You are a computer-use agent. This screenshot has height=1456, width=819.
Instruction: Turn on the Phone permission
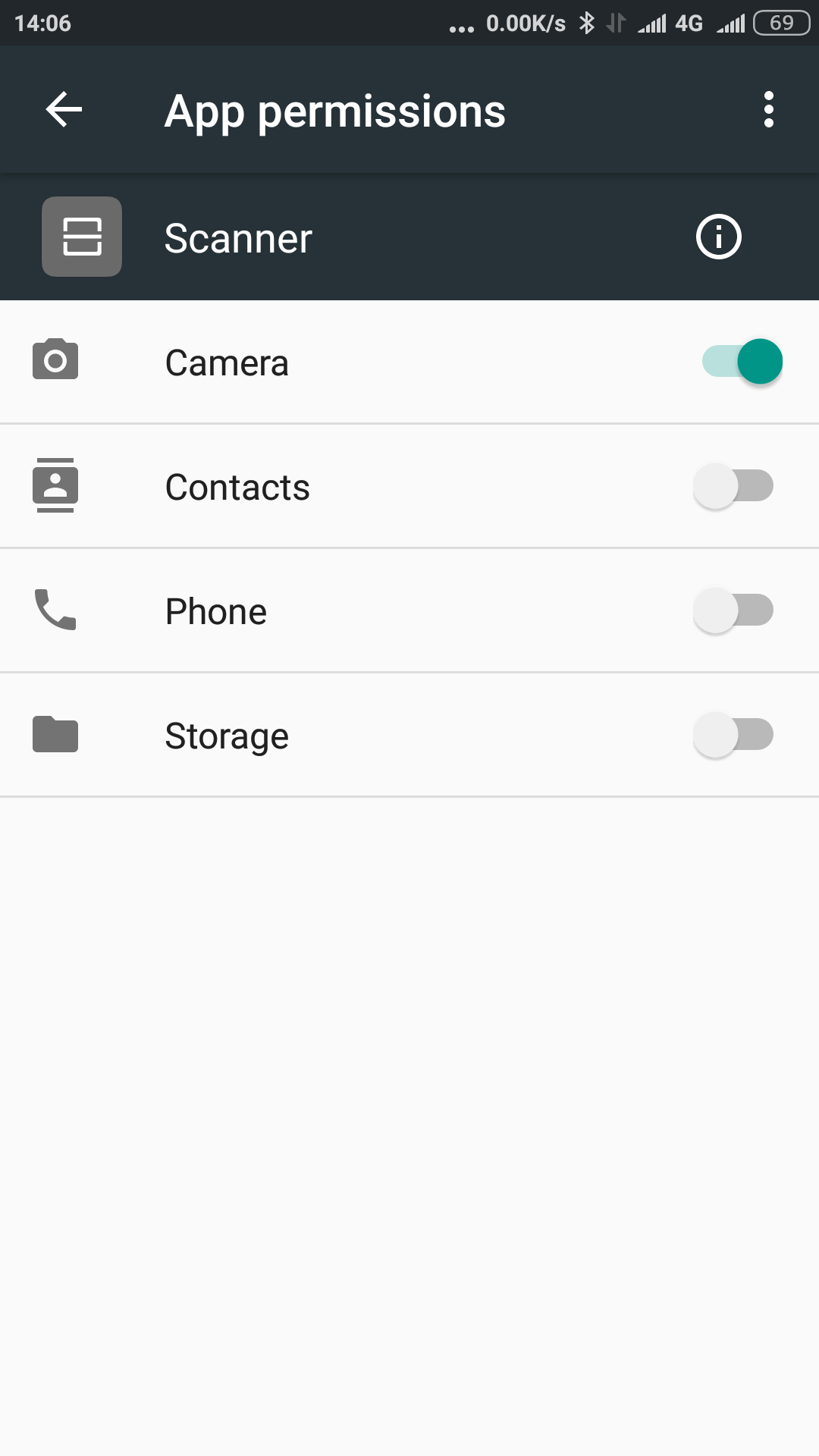click(x=733, y=610)
